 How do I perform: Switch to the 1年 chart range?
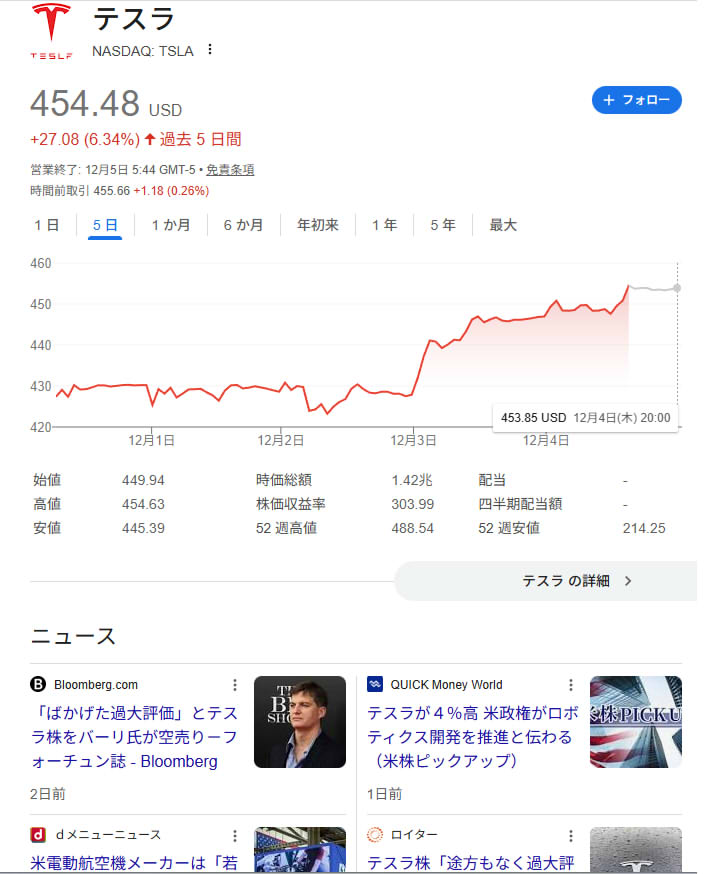(384, 225)
